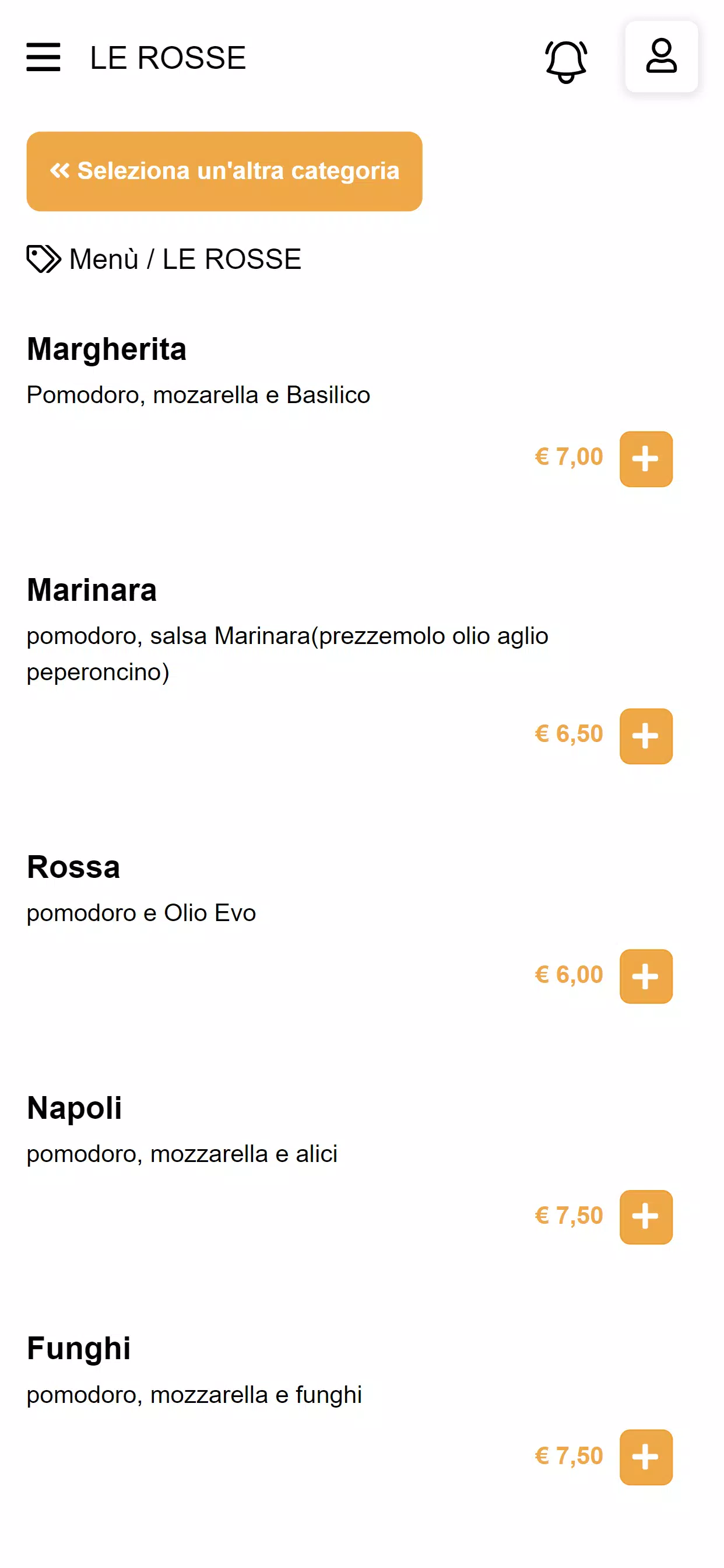Add Margherita to the order

646,459
